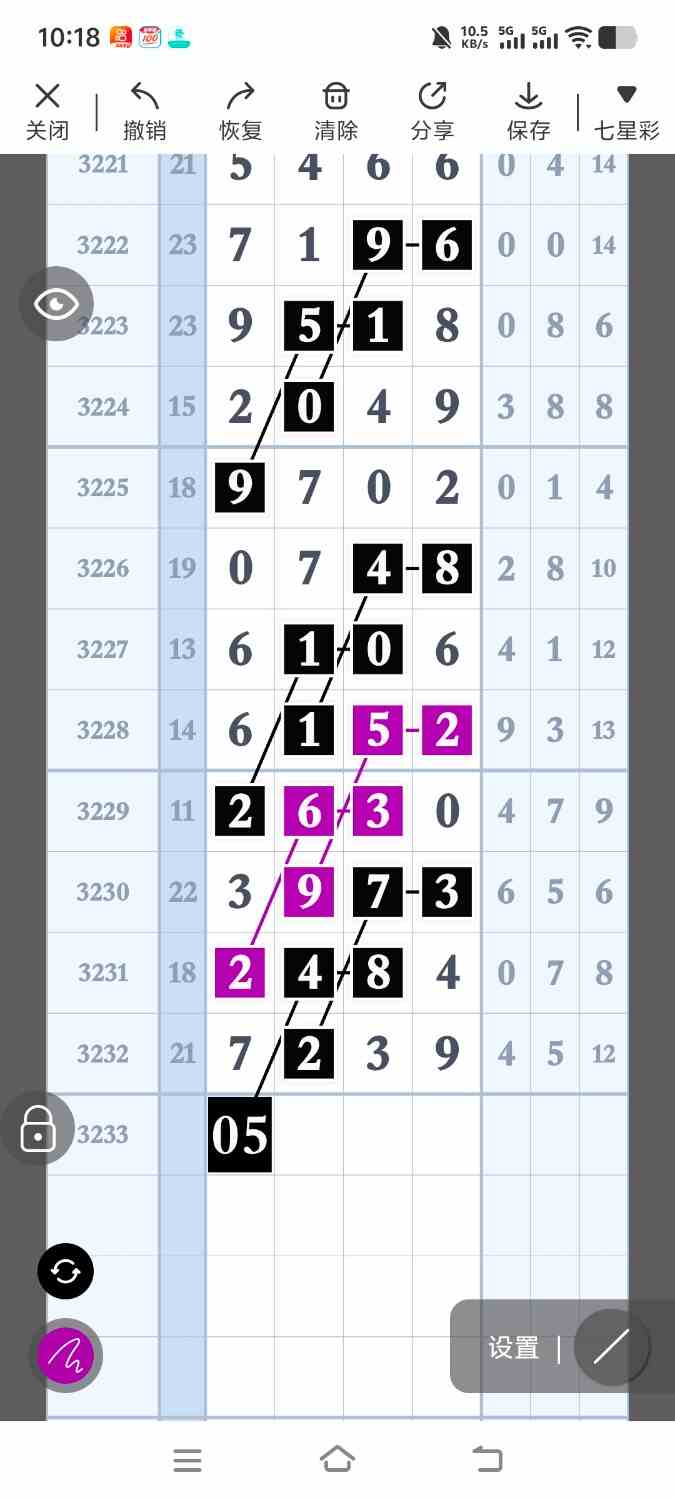This screenshot has width=675, height=1500.
Task: Save the chart with 保存
Action: click(x=528, y=111)
